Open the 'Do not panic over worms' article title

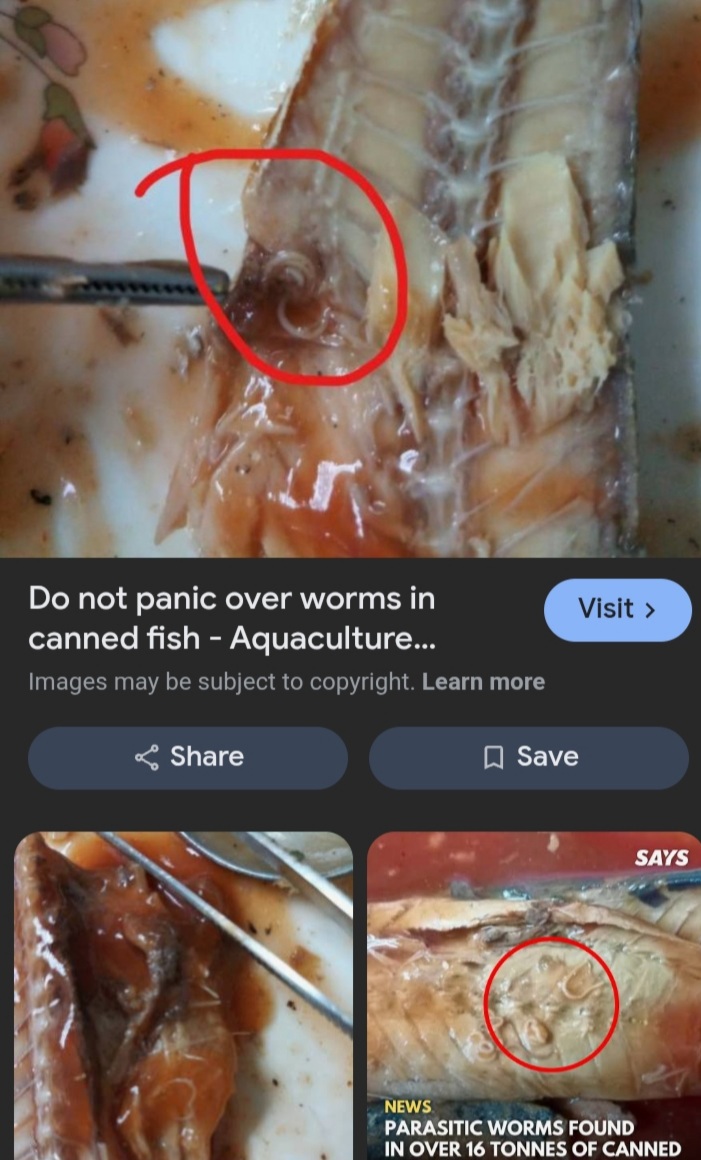point(232,618)
